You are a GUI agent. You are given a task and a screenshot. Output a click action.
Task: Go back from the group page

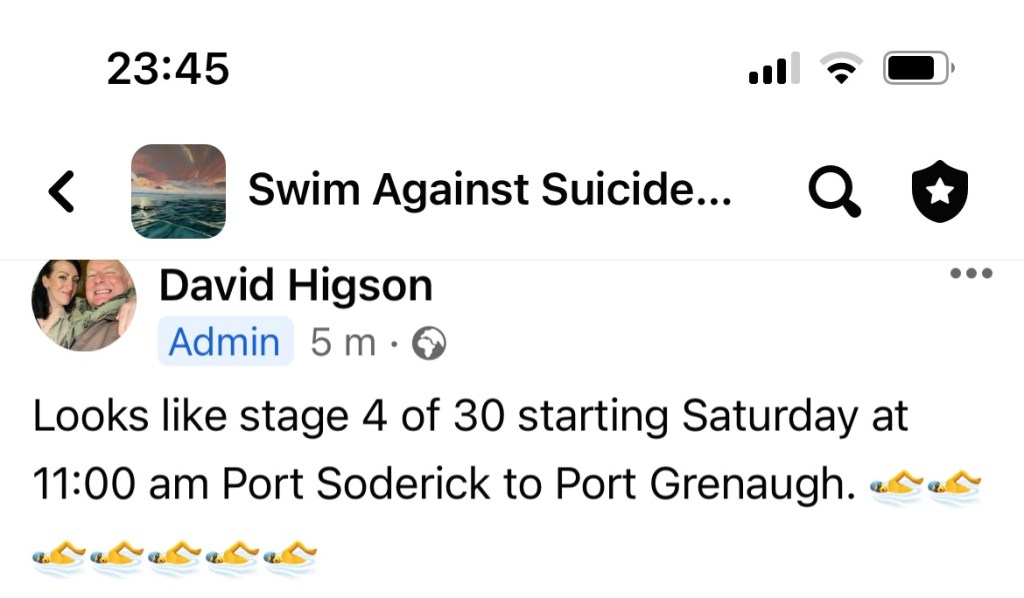point(62,191)
